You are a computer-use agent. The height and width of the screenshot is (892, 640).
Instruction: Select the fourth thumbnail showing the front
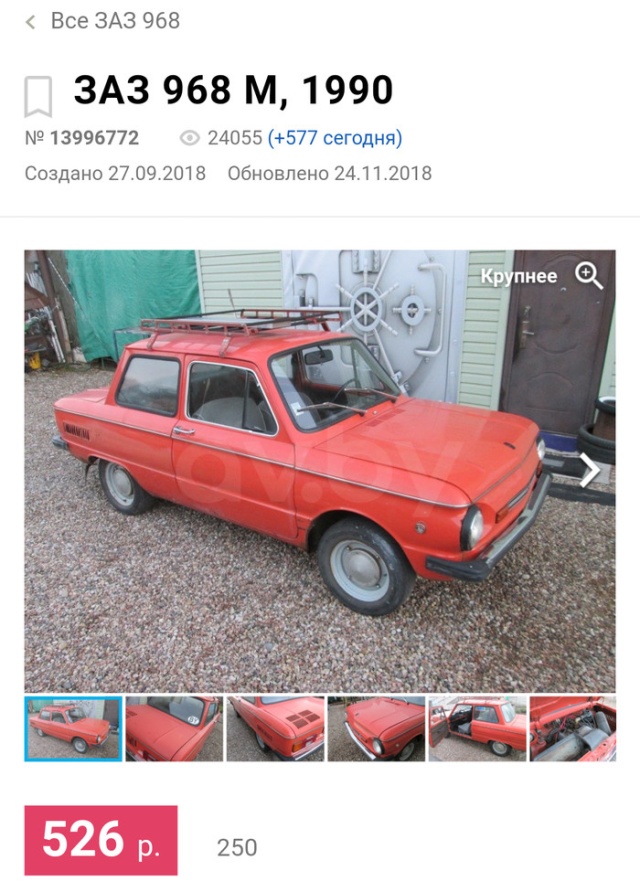pyautogui.click(x=376, y=729)
